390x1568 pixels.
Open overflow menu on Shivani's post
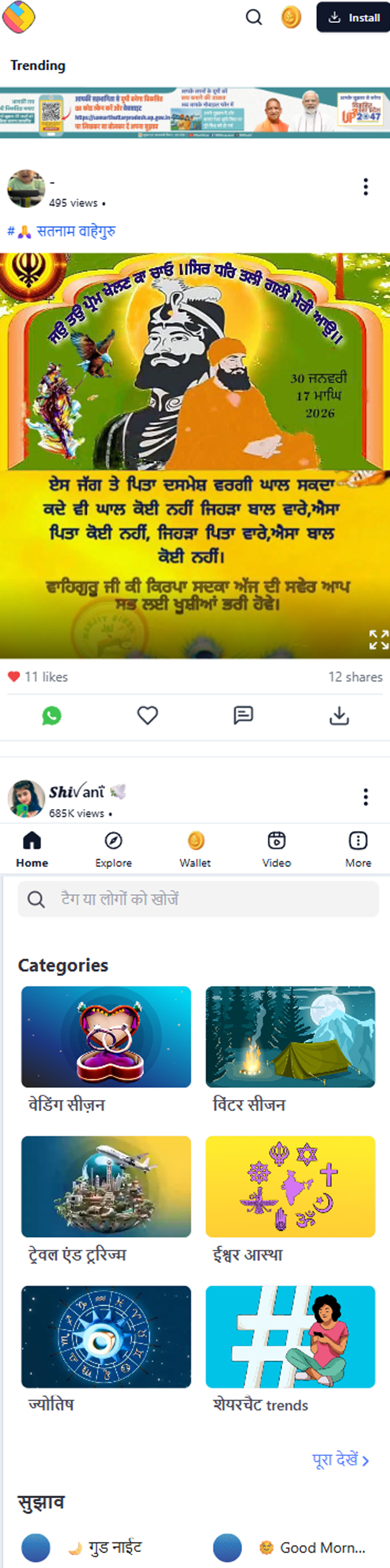[x=365, y=796]
